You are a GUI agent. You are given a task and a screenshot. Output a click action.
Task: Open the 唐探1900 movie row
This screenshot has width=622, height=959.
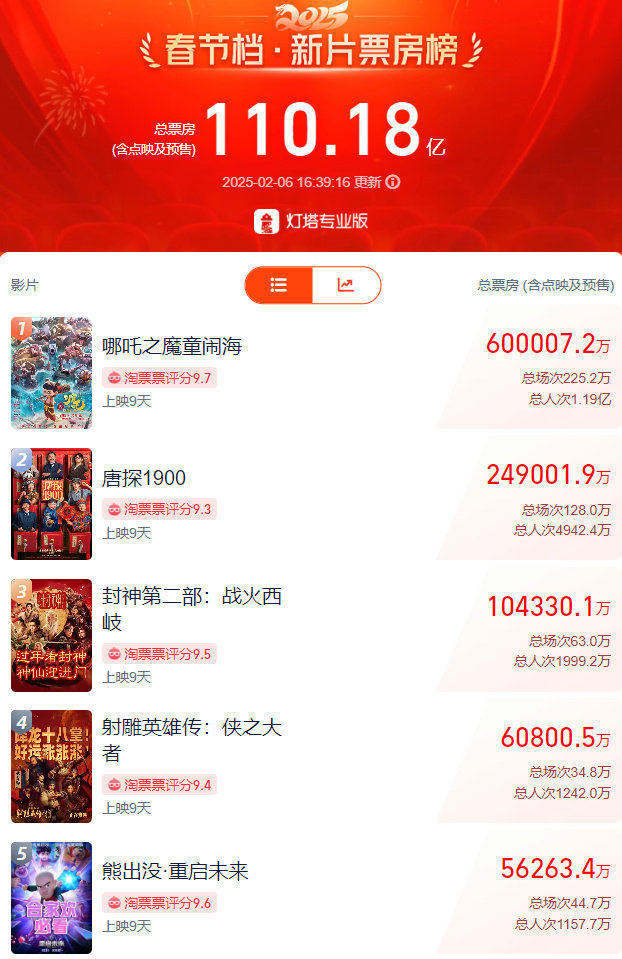coord(144,478)
